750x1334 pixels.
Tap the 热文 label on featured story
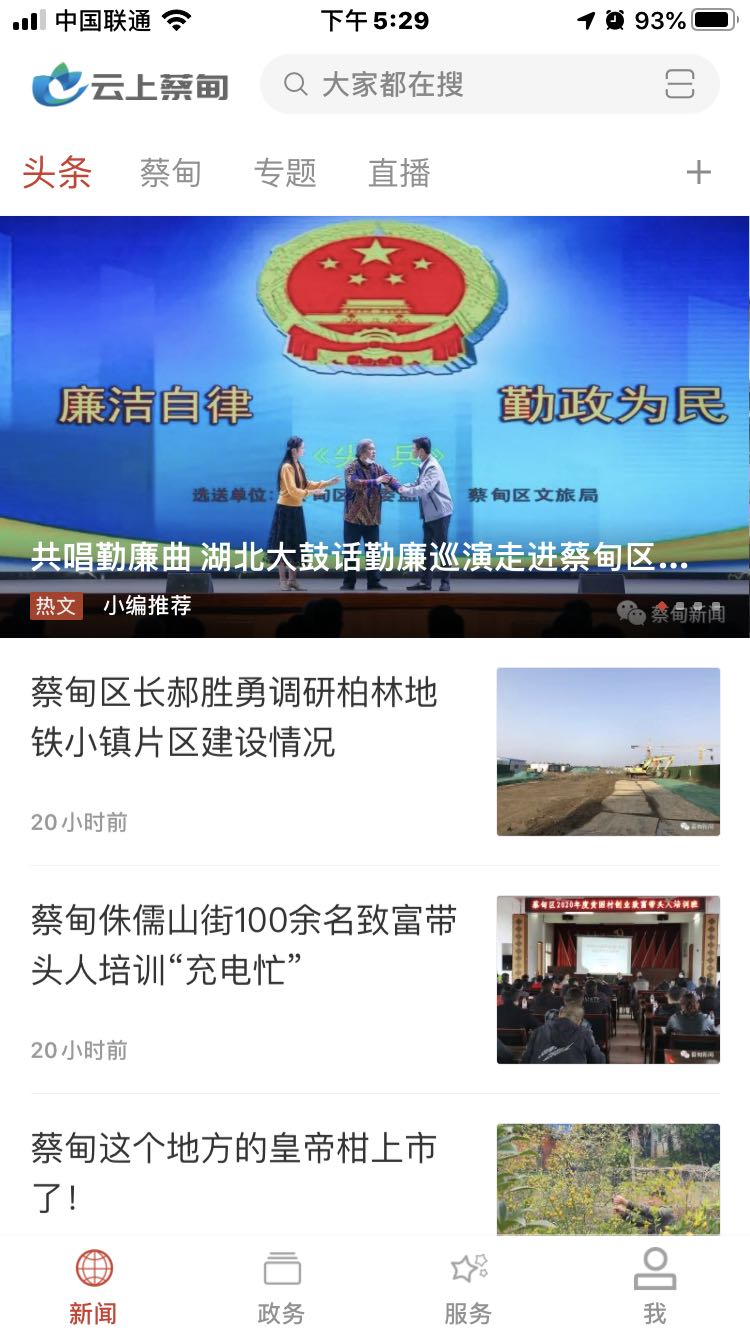pyautogui.click(x=55, y=606)
